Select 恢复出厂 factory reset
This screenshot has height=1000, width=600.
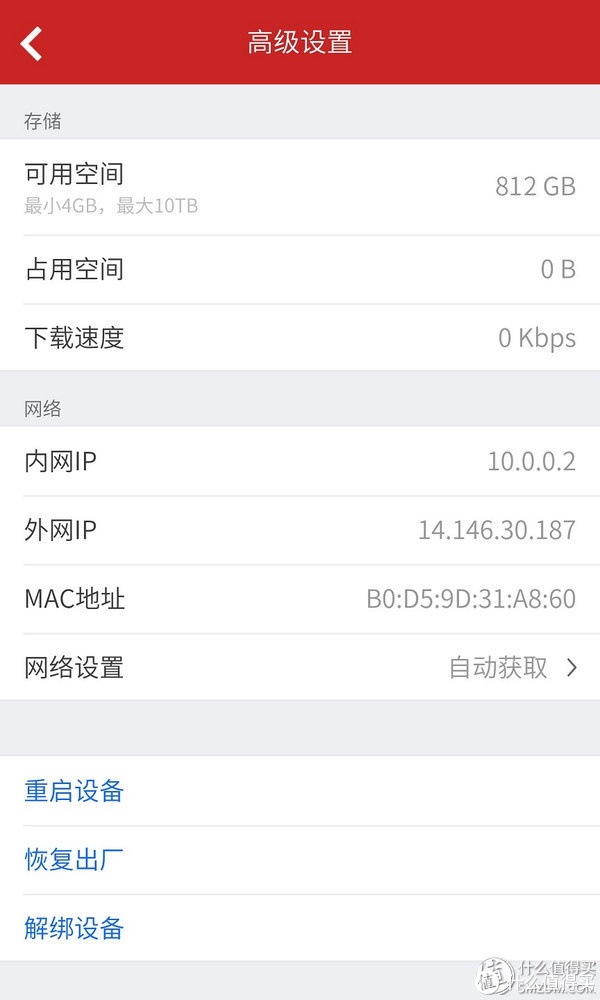[74, 860]
